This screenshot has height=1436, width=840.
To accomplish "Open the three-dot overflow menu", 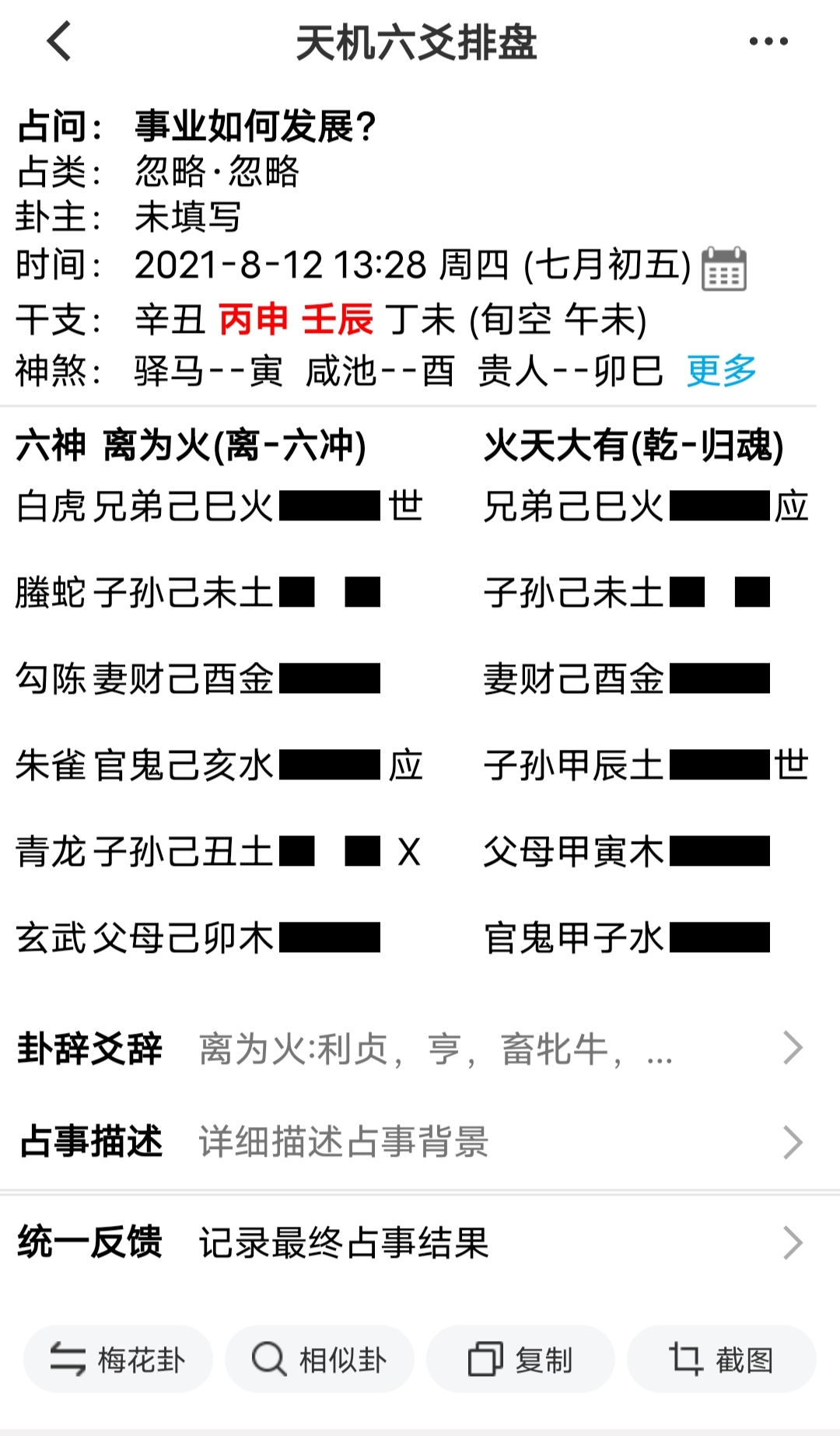I will tap(768, 41).
